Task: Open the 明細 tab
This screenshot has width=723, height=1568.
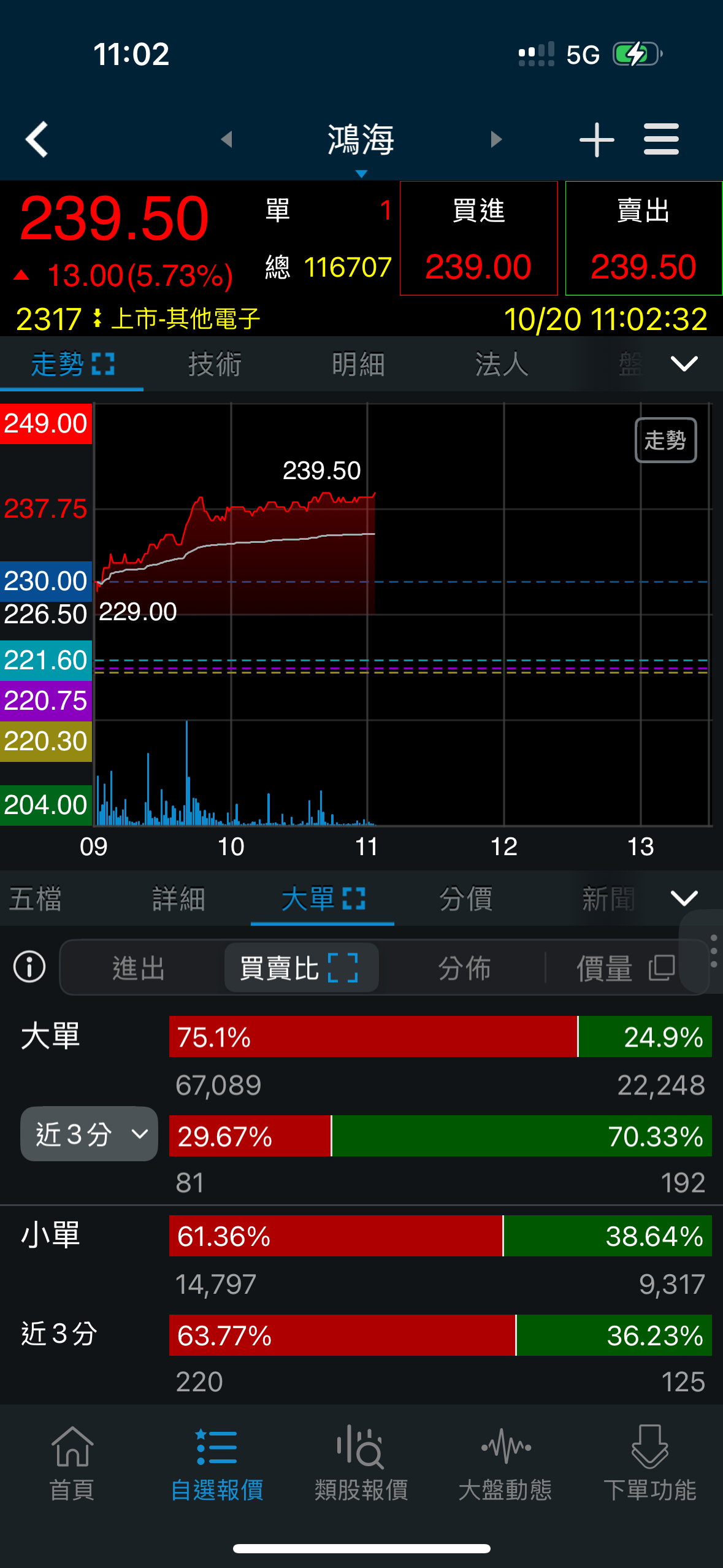Action: (358, 364)
